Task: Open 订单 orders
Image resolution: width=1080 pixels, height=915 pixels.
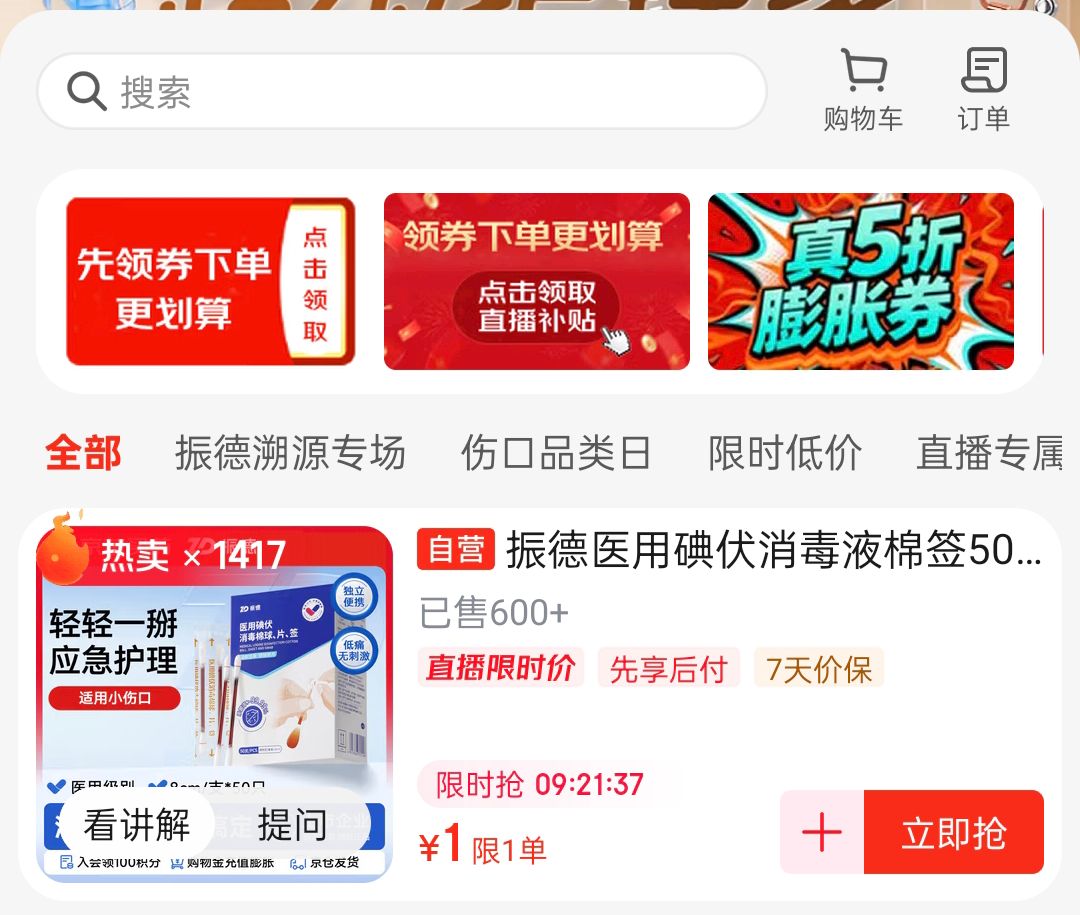Action: coord(984,90)
